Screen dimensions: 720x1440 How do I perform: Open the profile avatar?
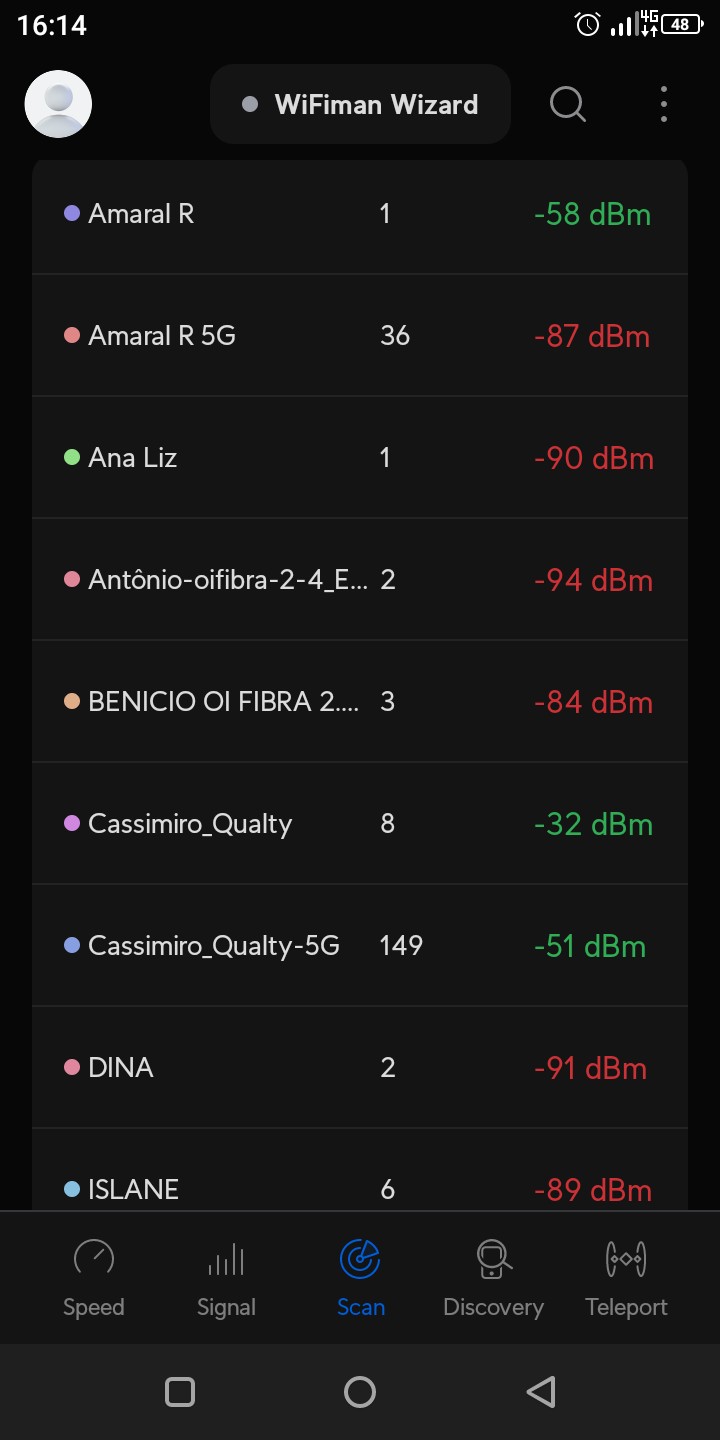[58, 104]
